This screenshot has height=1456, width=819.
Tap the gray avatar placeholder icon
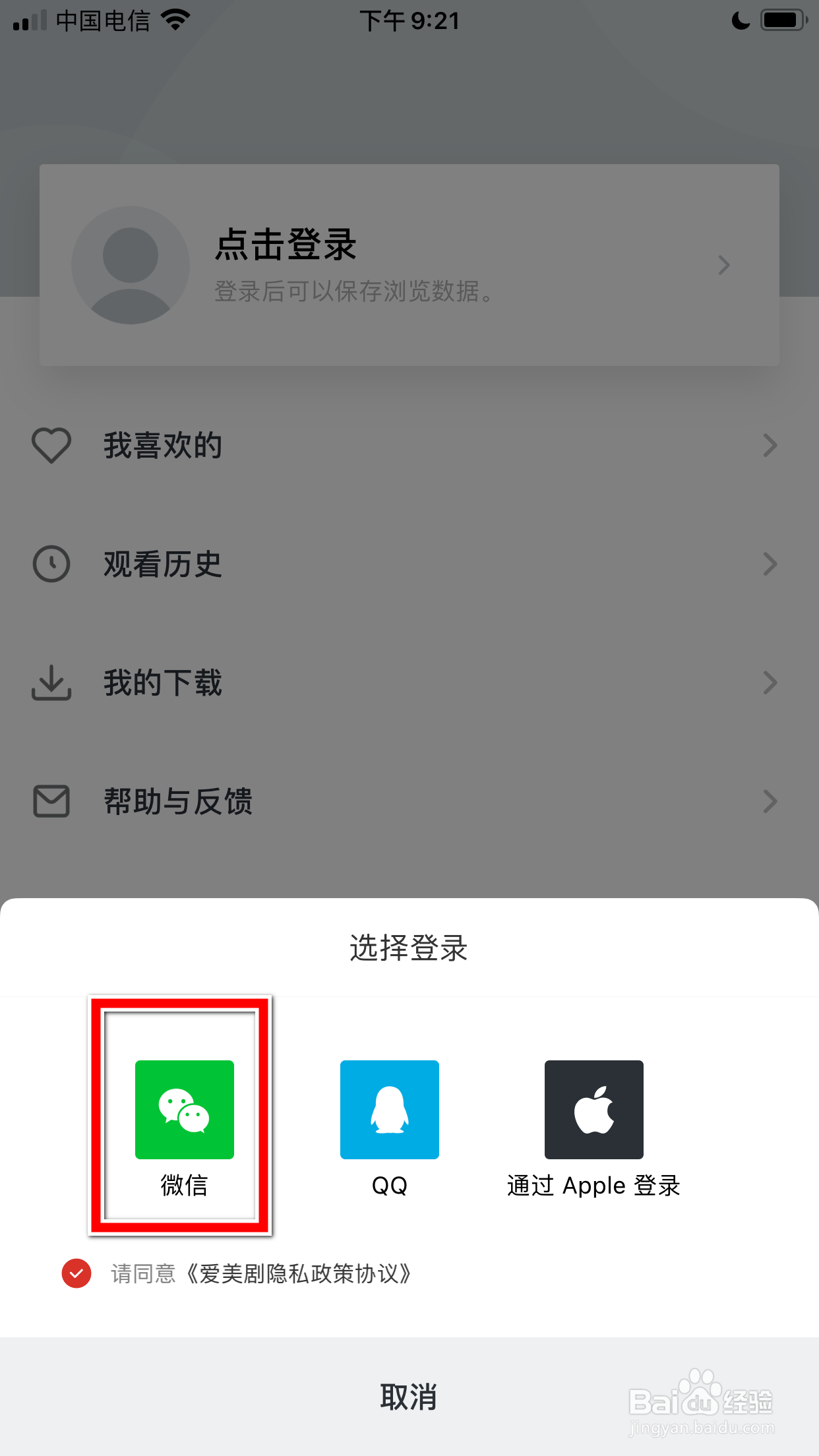[130, 264]
